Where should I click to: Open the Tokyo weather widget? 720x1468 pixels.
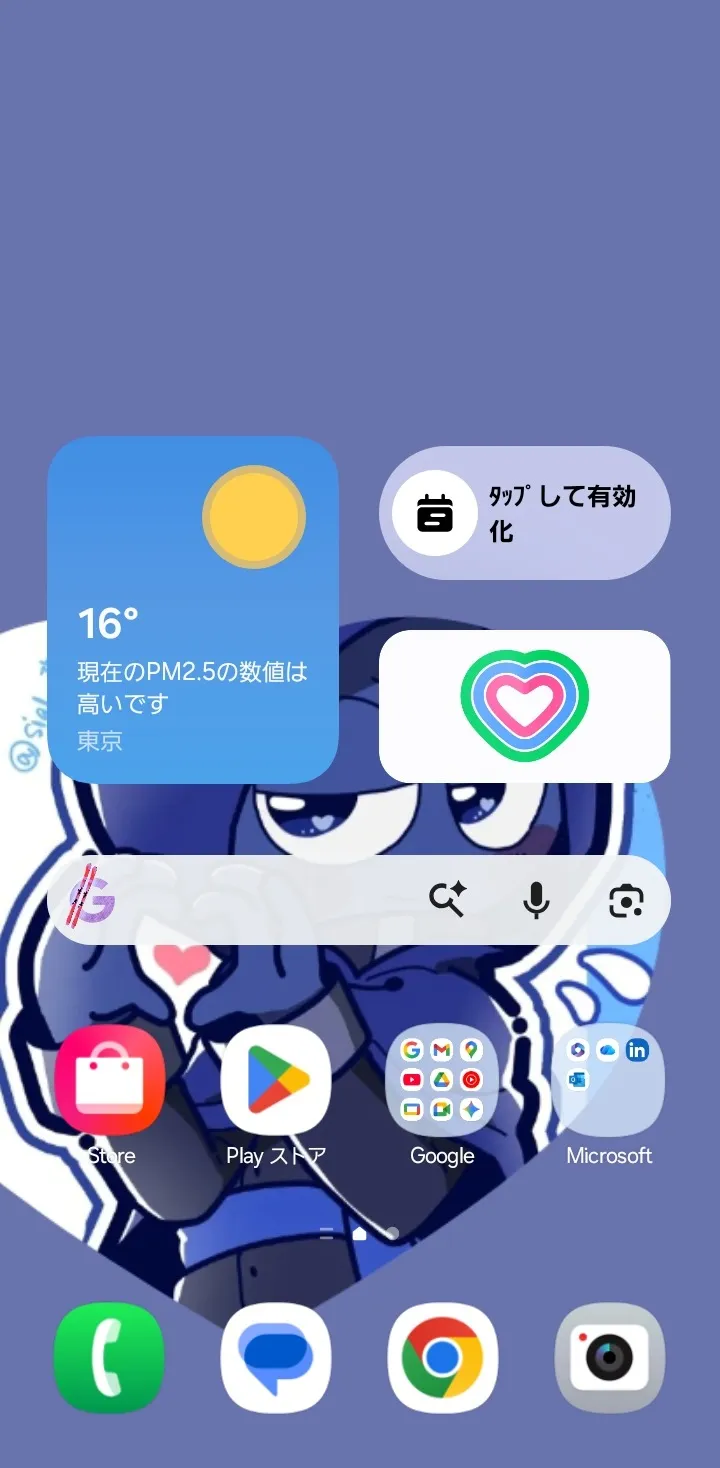click(193, 609)
